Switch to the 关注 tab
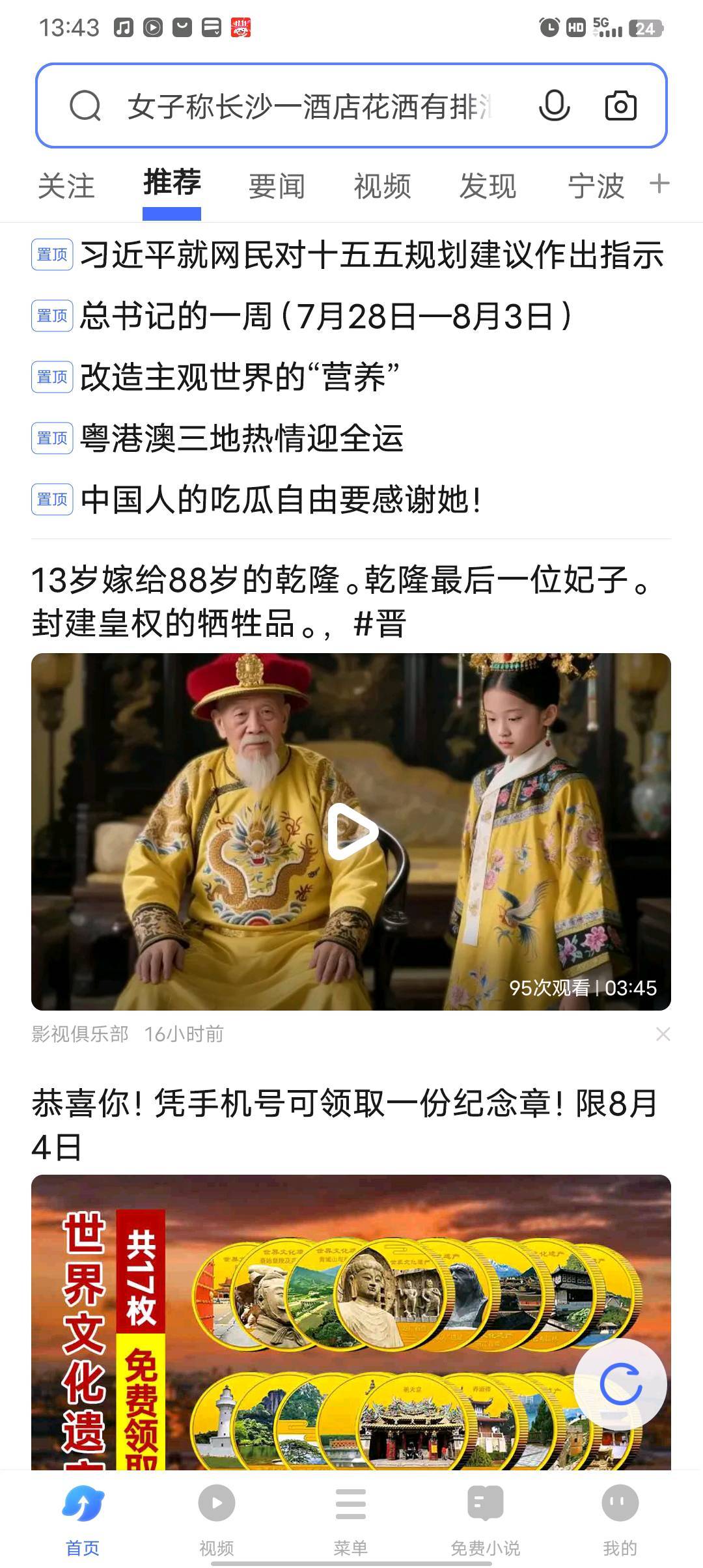Viewport: 703px width, 1568px height. click(x=66, y=187)
